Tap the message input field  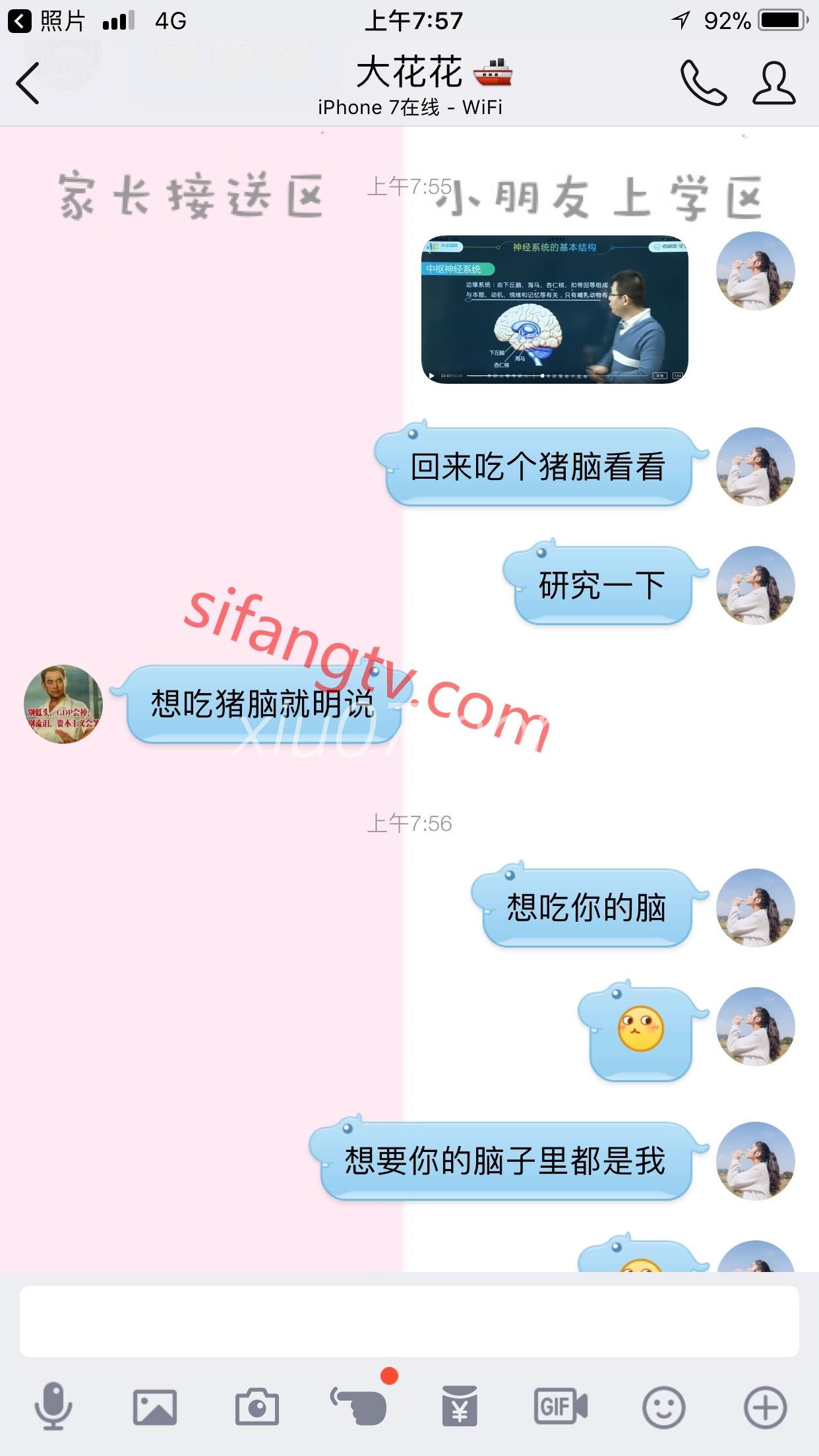point(409,1320)
